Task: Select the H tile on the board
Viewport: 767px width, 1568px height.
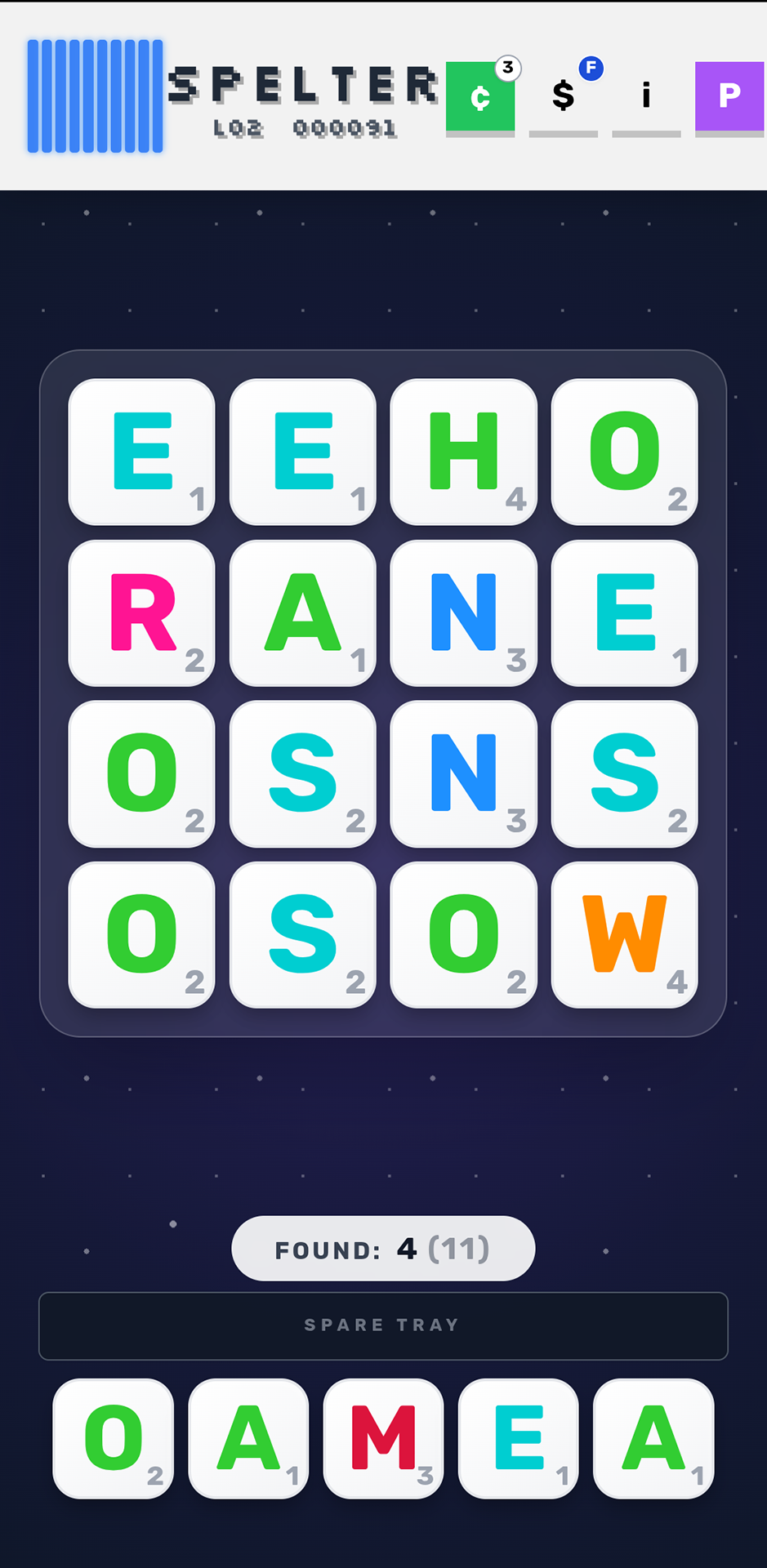Action: tap(463, 452)
